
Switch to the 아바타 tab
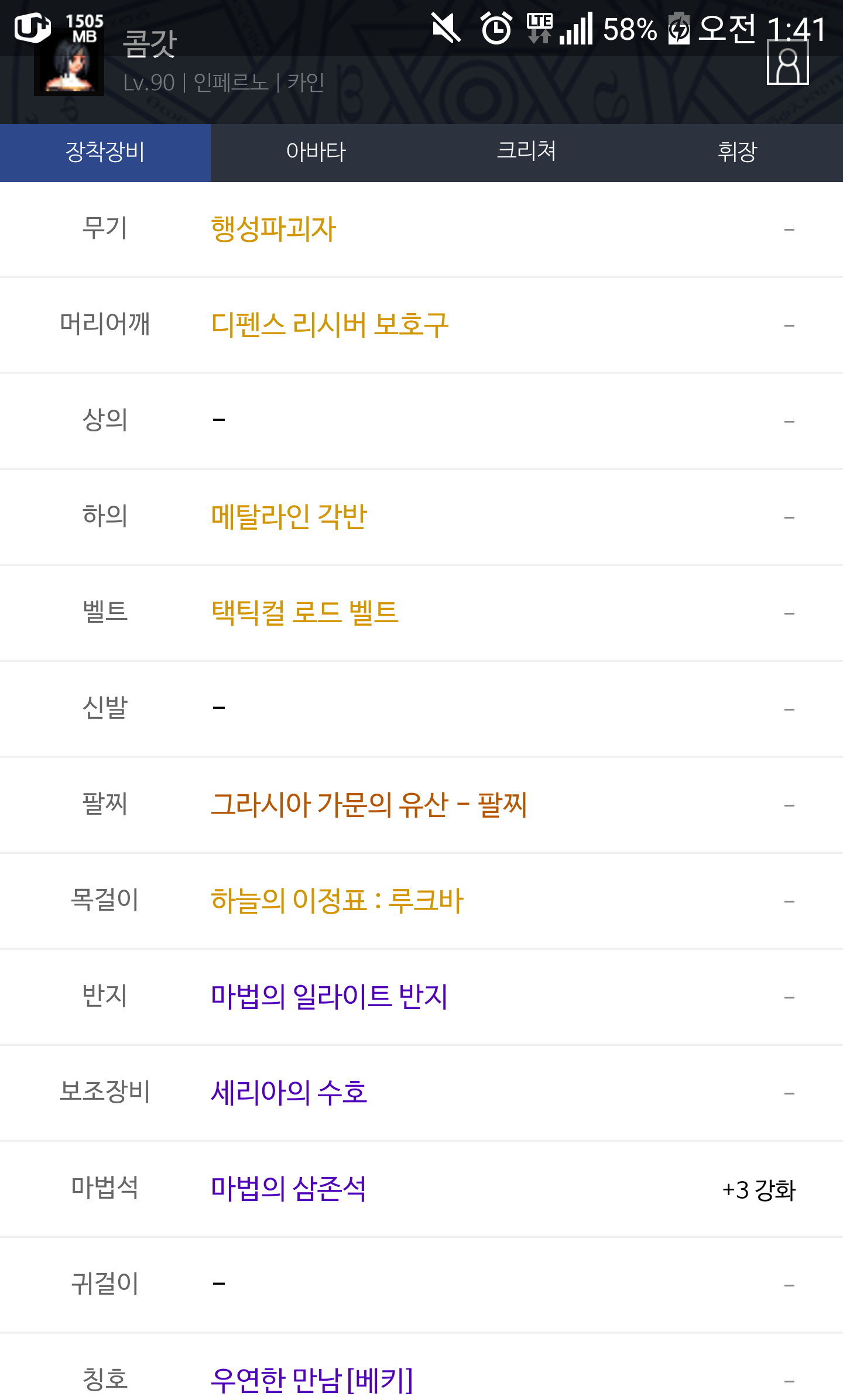tap(316, 152)
